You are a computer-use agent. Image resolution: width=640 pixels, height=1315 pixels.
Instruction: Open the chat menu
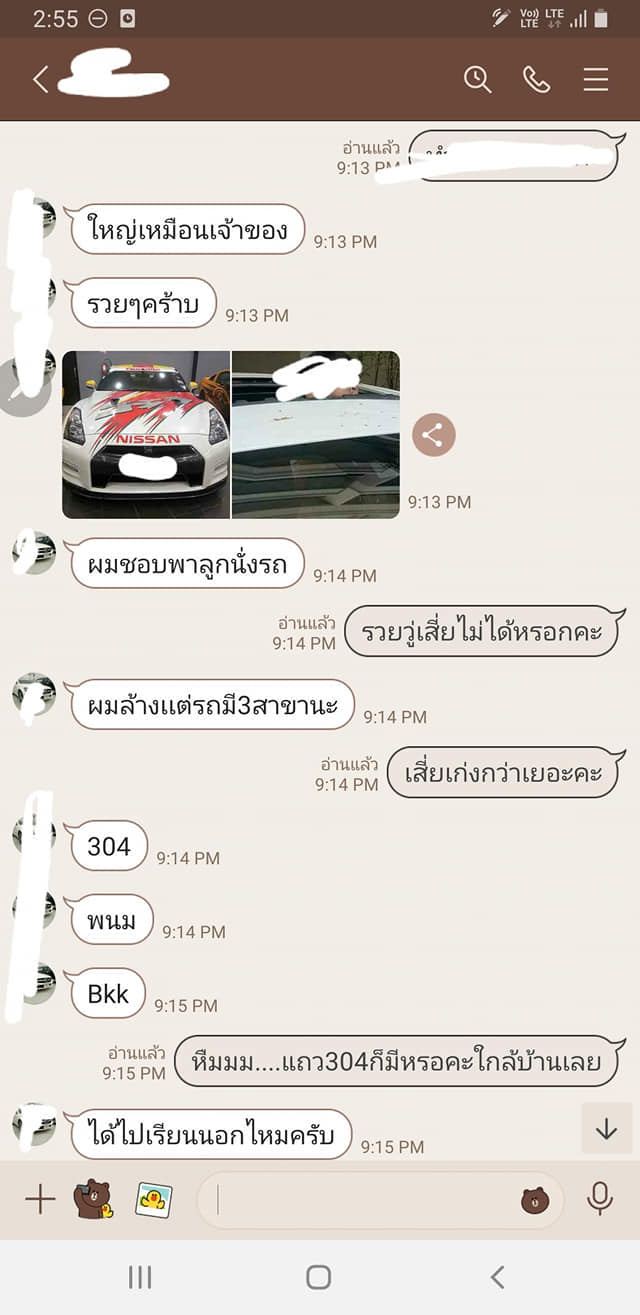[596, 80]
